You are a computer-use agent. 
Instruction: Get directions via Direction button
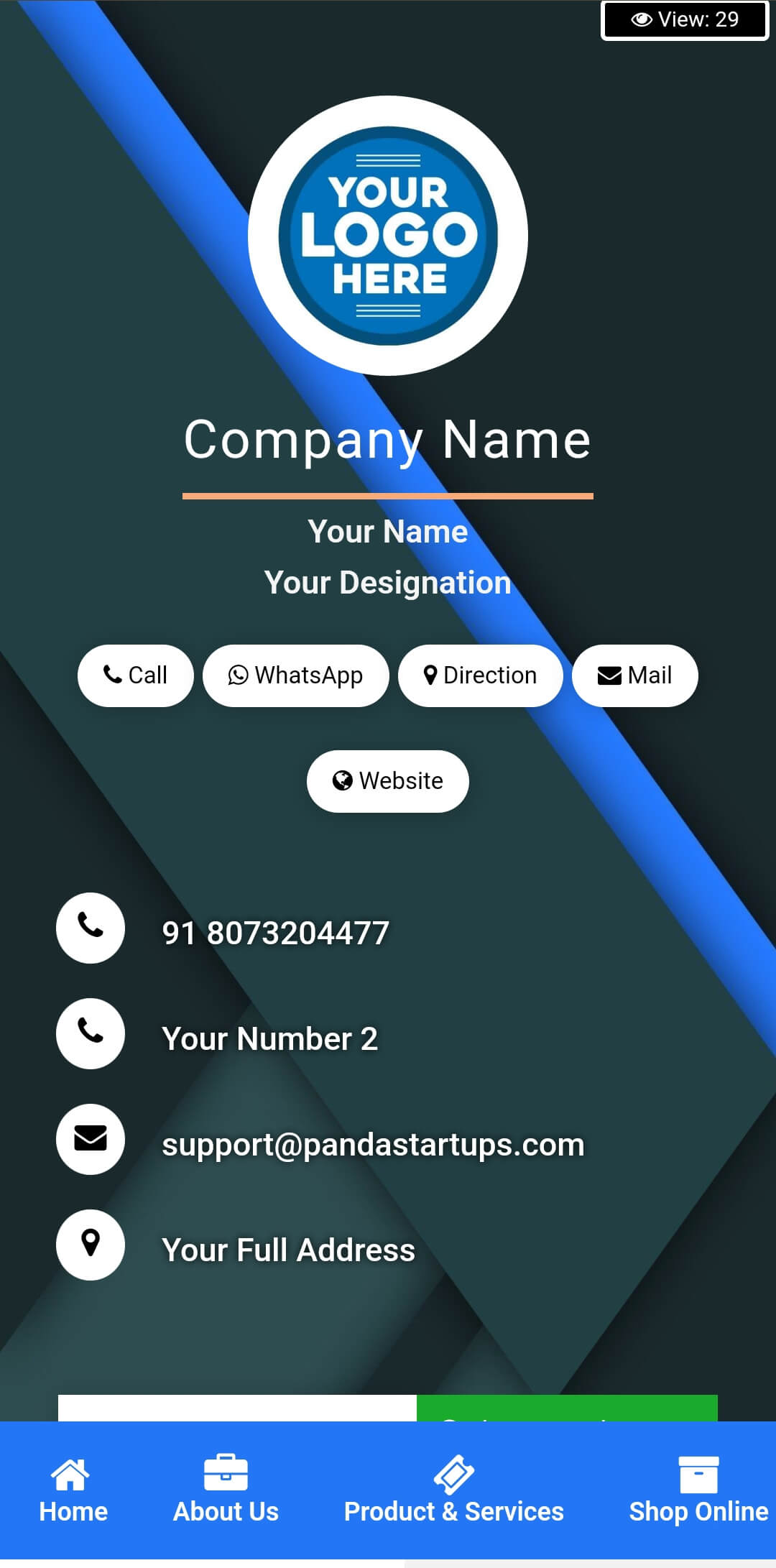[x=480, y=675]
